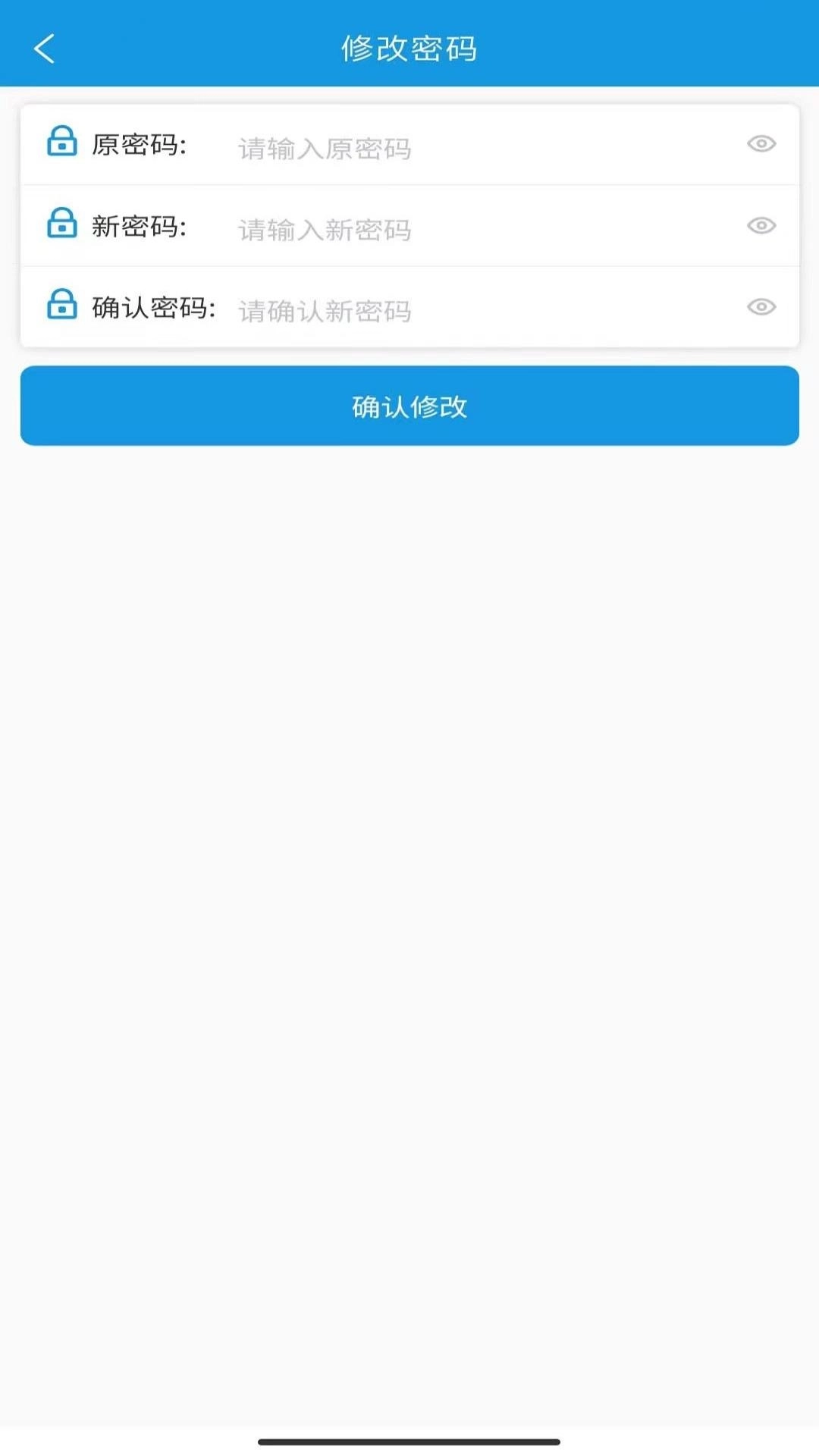
Task: Select the 新密码 field label
Action: 139,226
